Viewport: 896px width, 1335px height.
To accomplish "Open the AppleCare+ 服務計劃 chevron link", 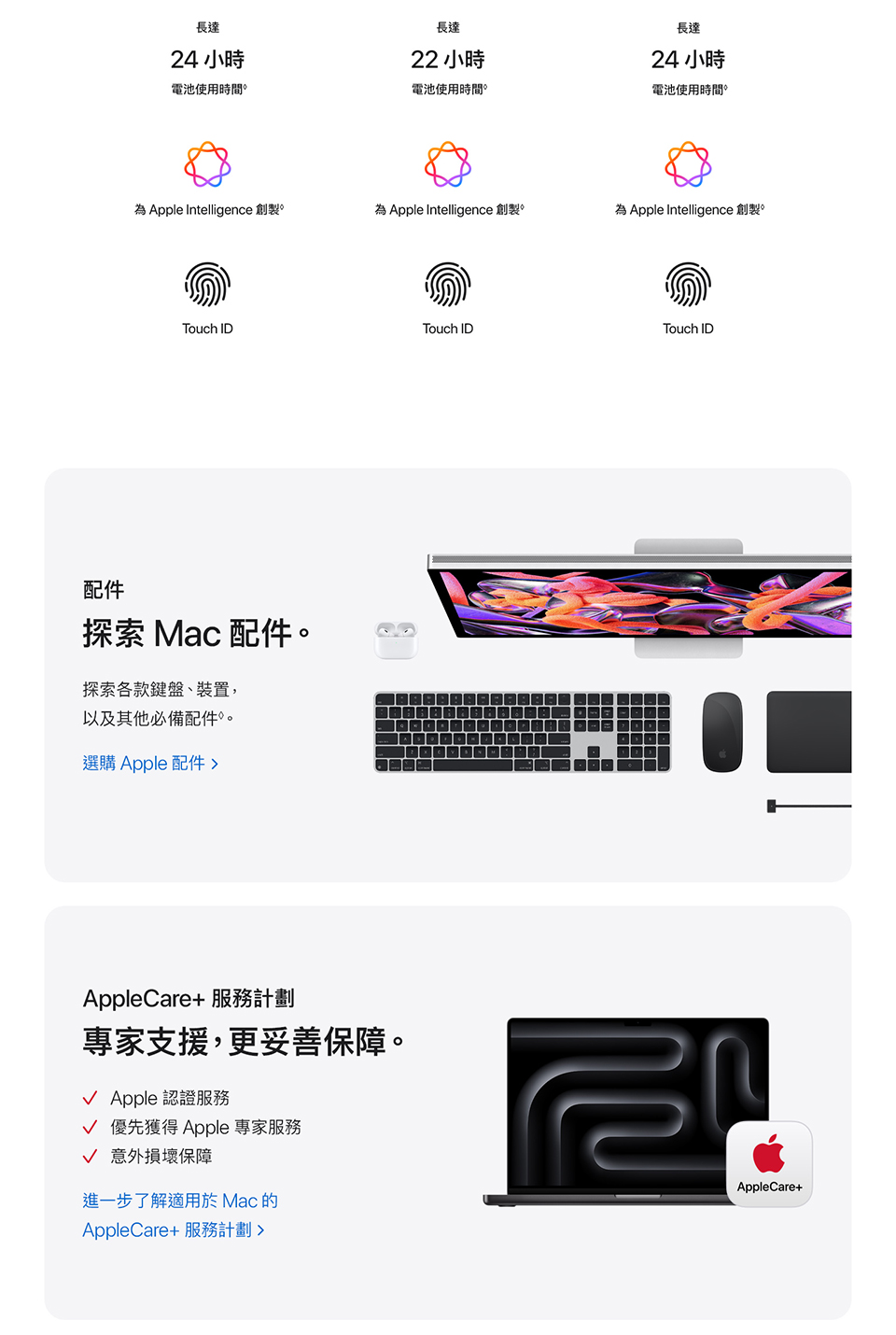I will 261,1230.
